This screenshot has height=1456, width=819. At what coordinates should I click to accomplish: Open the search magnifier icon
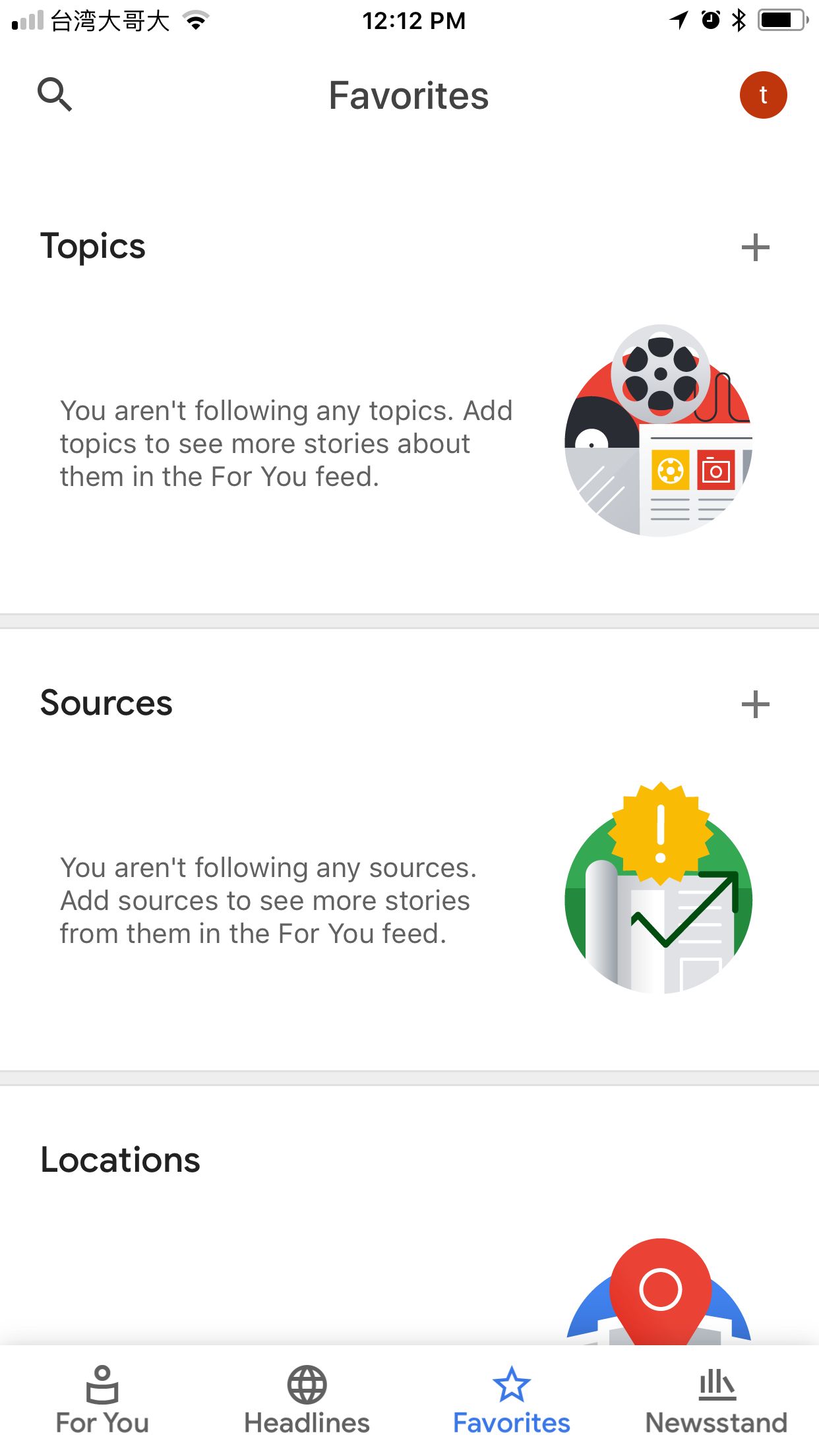click(x=55, y=95)
